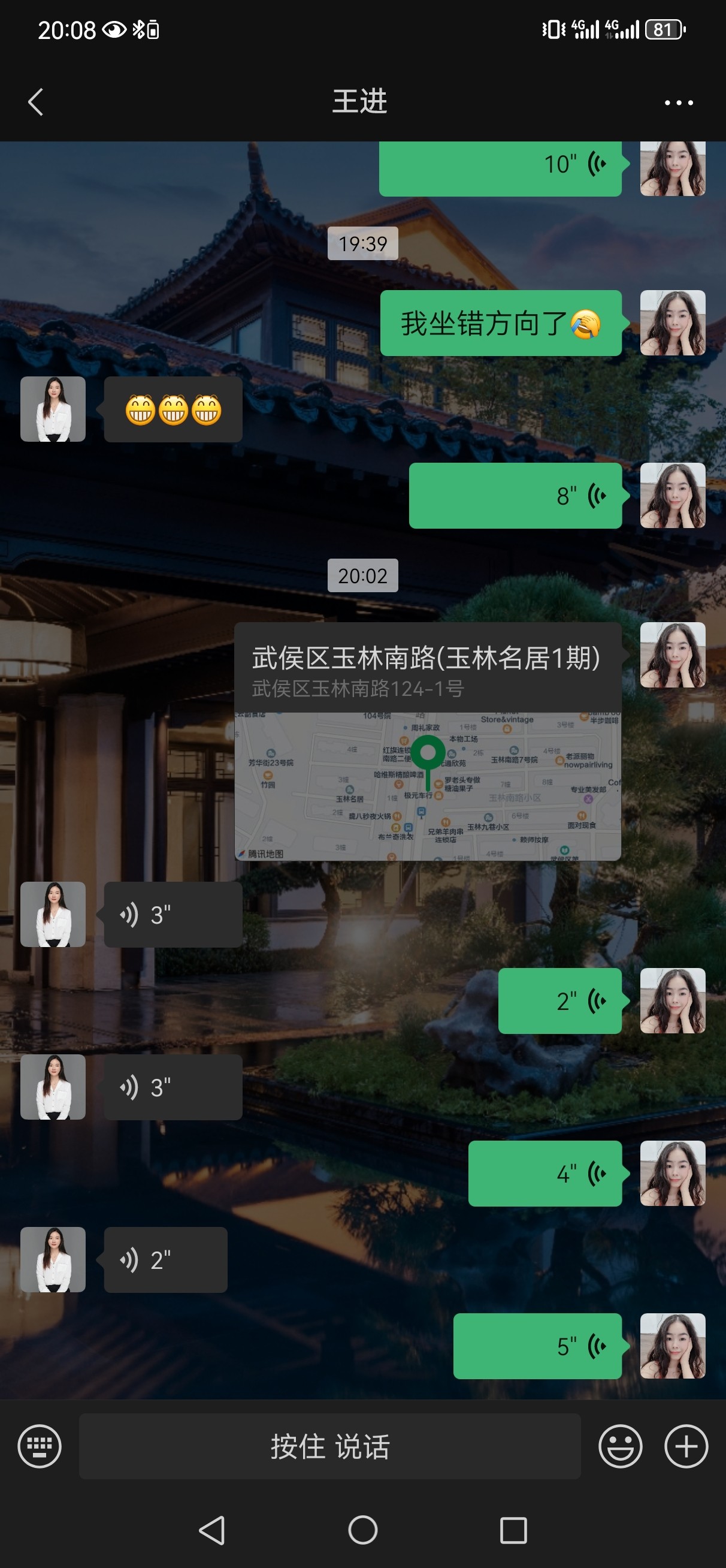Image resolution: width=726 pixels, height=1568 pixels.
Task: Tap the 按住 说话 hold-to-talk button
Action: (x=329, y=1446)
